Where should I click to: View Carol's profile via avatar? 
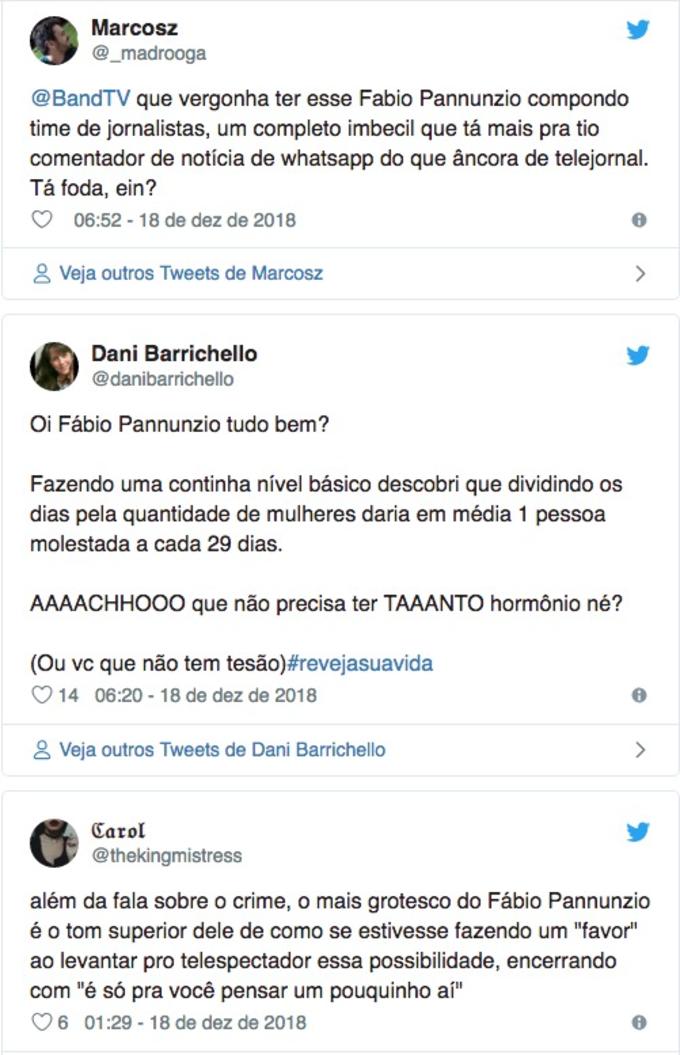(x=54, y=842)
